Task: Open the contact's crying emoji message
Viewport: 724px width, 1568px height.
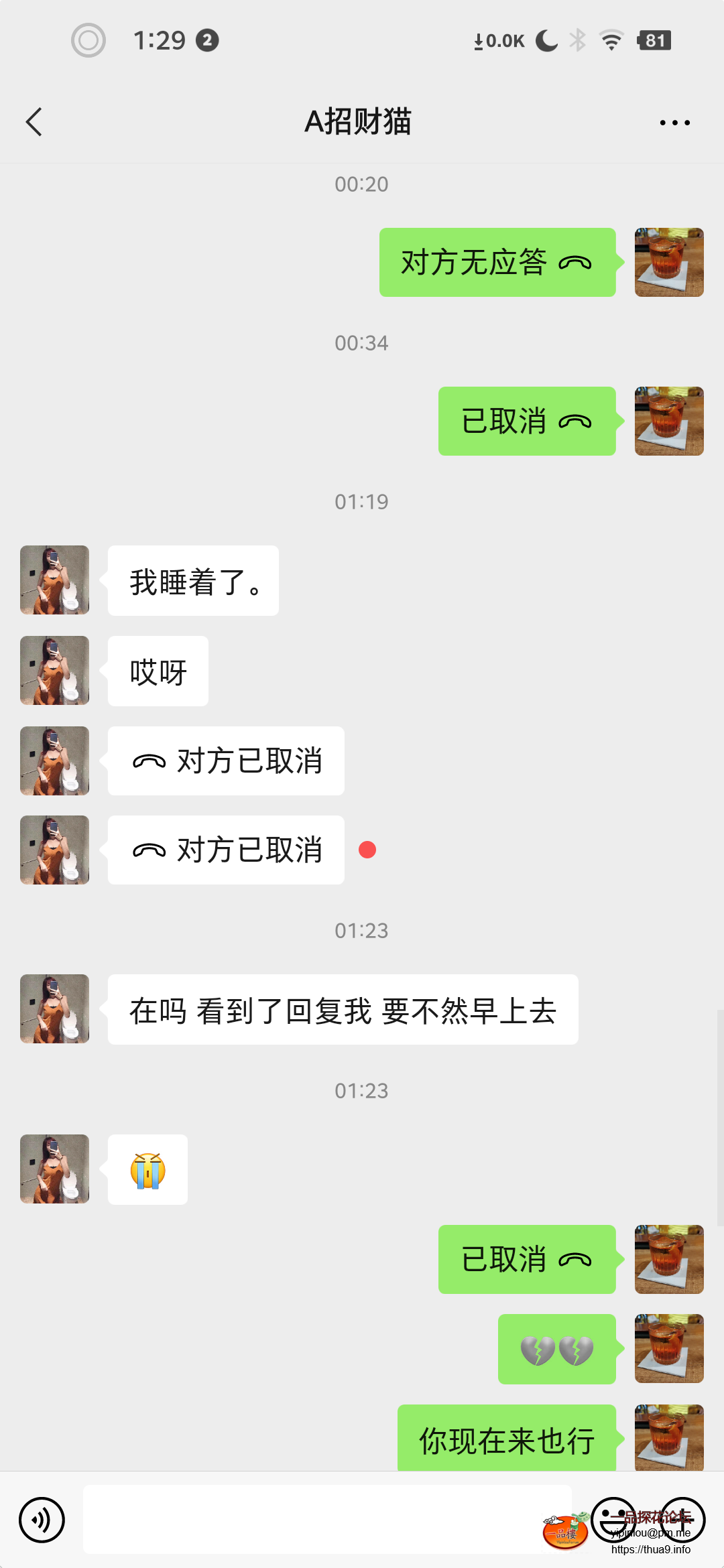Action: pos(147,1169)
